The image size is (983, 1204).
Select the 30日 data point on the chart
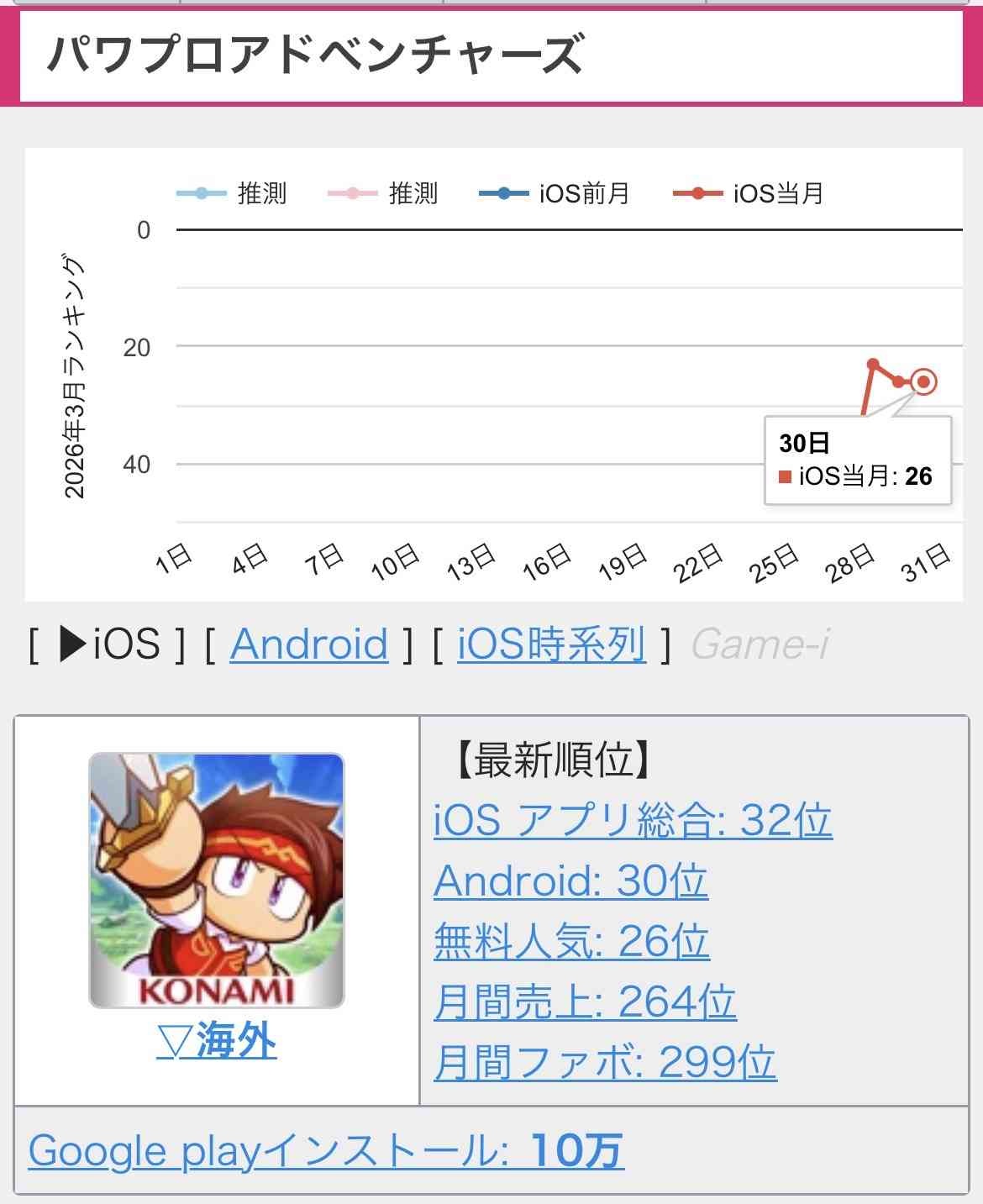tap(924, 381)
